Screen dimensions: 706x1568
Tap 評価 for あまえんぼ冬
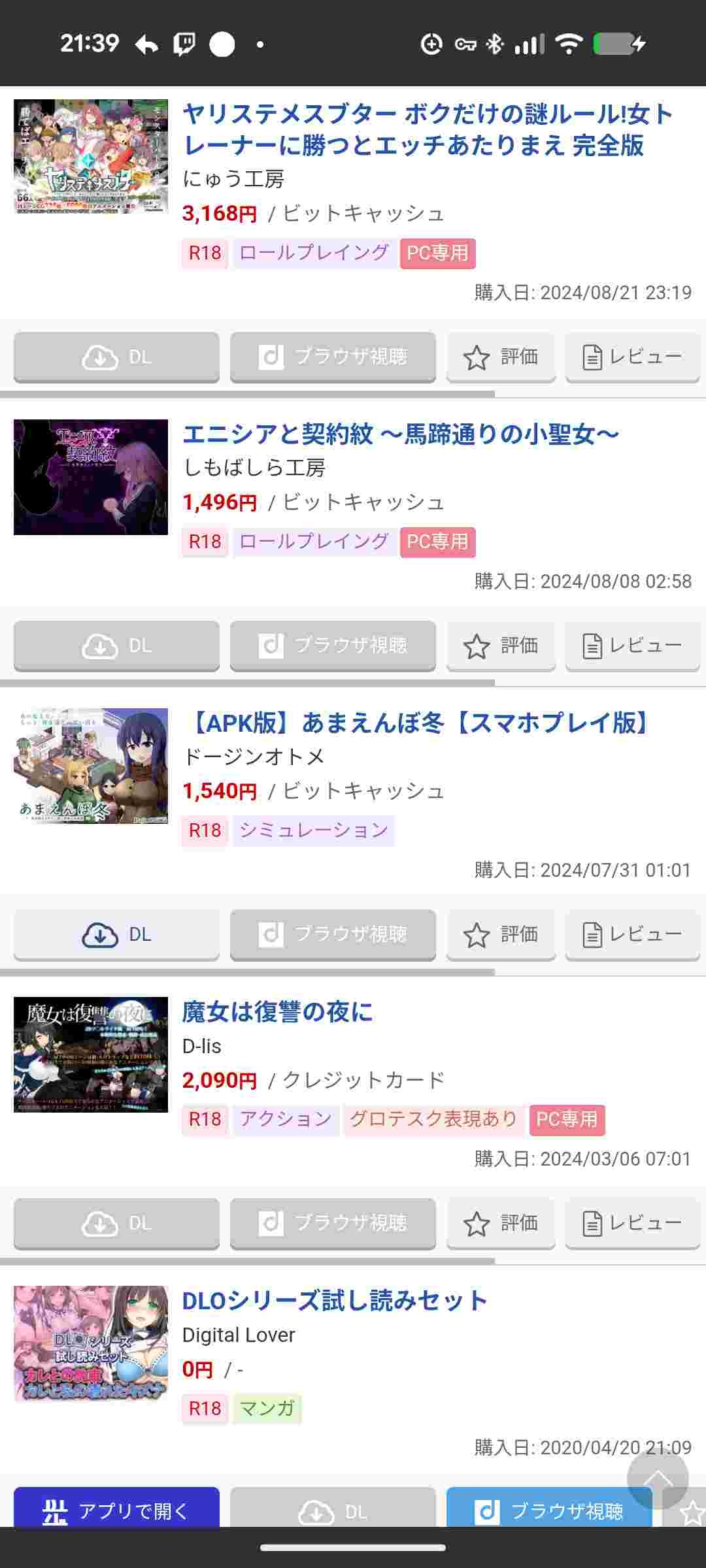point(501,934)
